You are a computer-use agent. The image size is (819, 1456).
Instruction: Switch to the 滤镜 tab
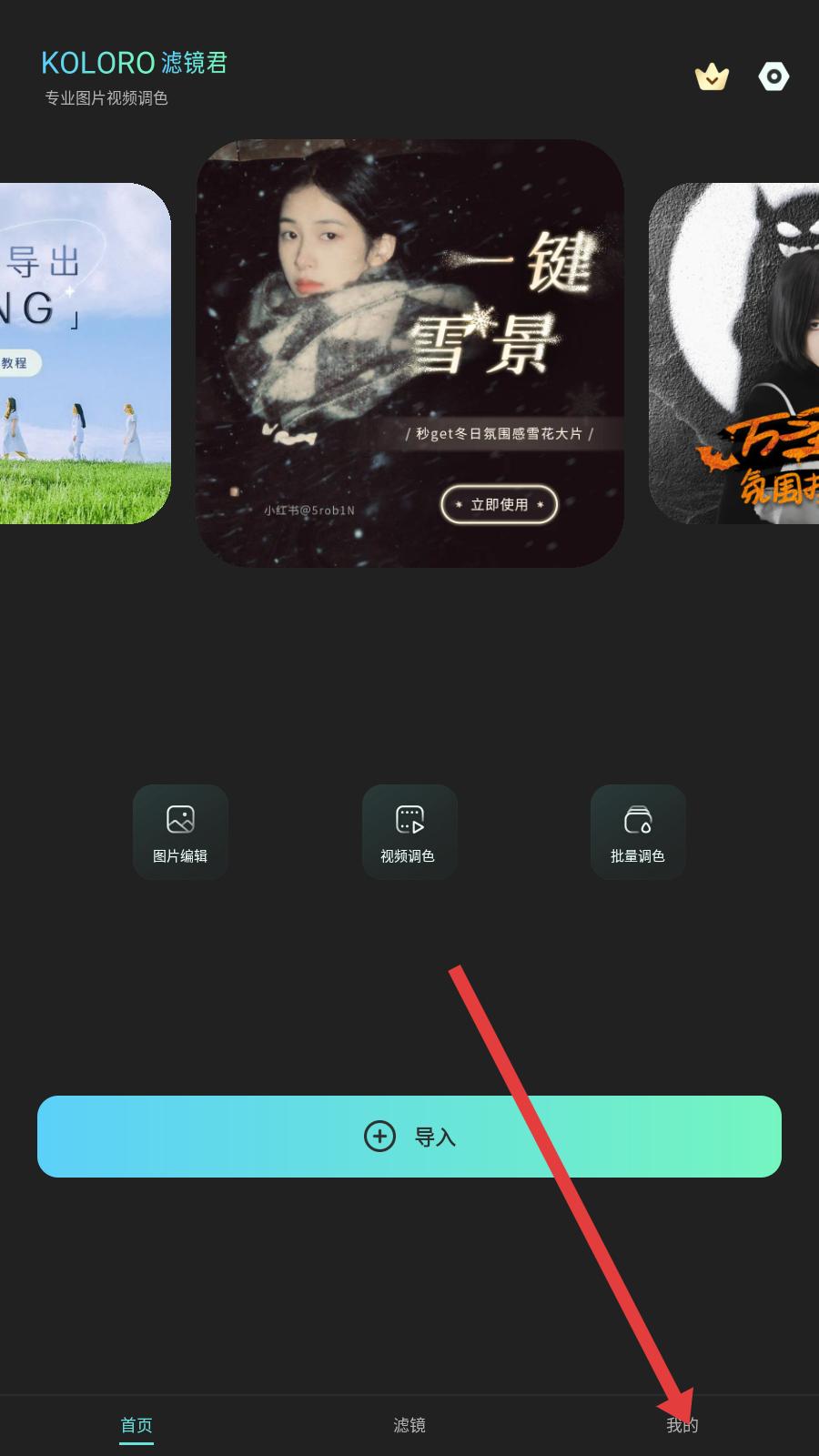tap(409, 1425)
